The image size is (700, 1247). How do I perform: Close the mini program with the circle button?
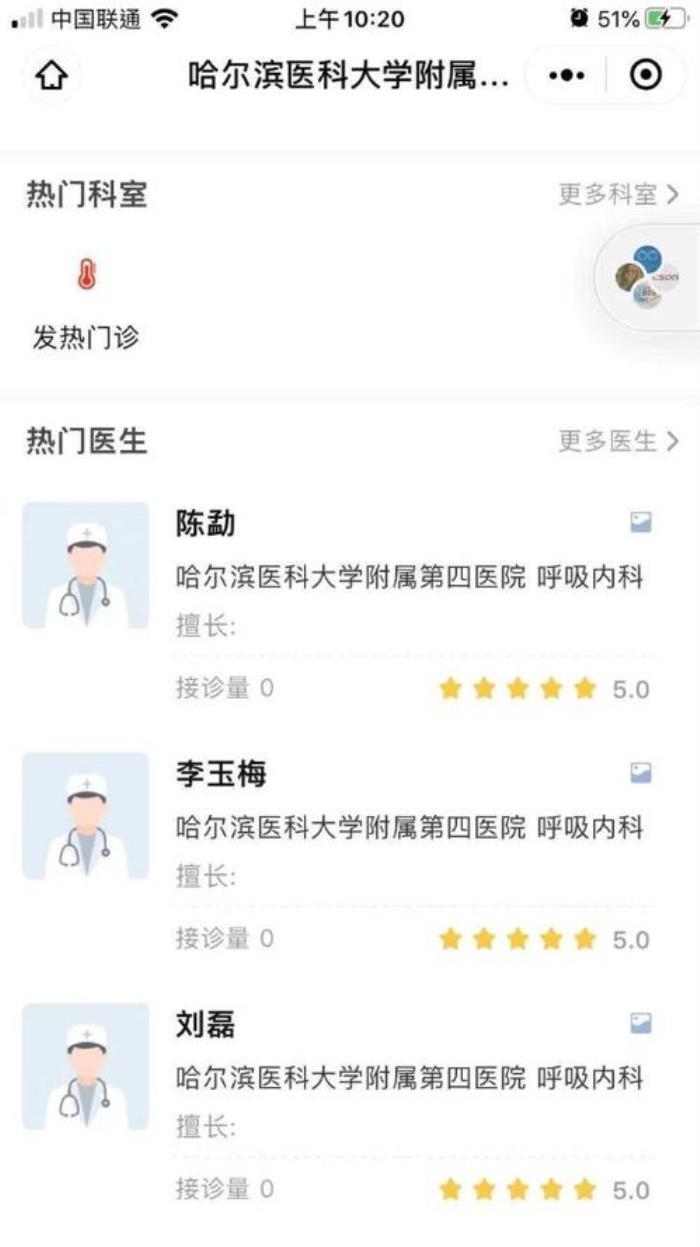647,76
